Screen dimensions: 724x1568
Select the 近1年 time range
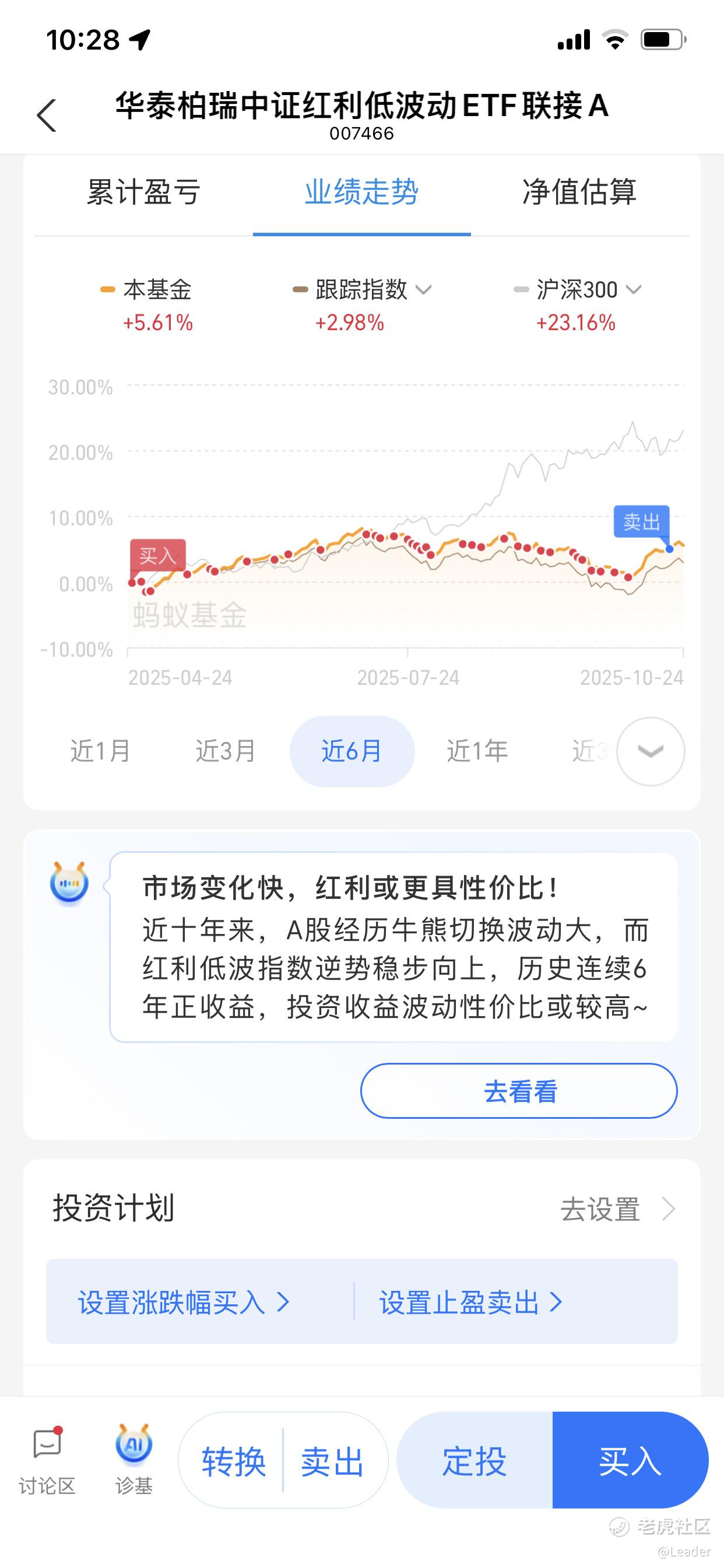(477, 751)
